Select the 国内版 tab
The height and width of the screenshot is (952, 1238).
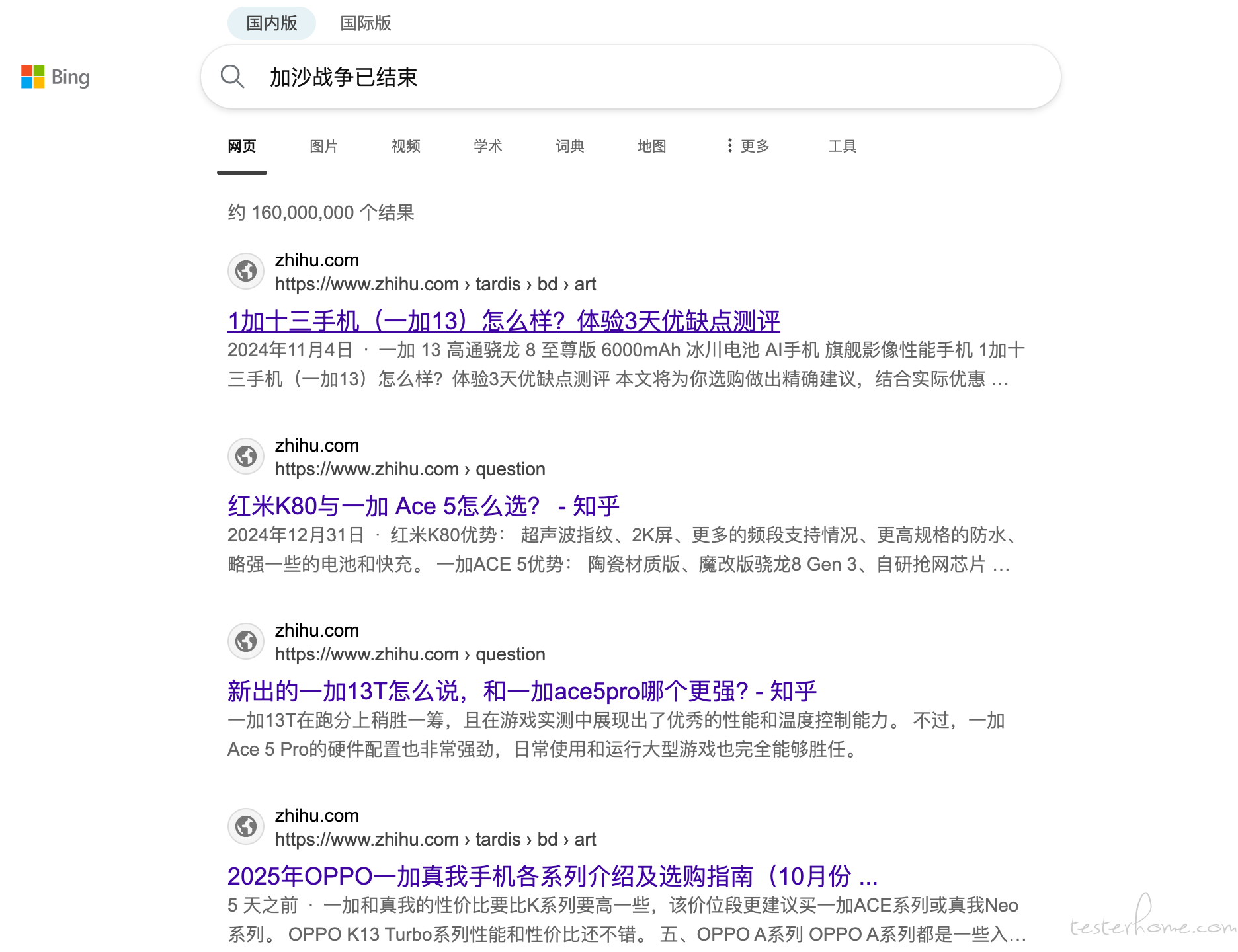(271, 23)
